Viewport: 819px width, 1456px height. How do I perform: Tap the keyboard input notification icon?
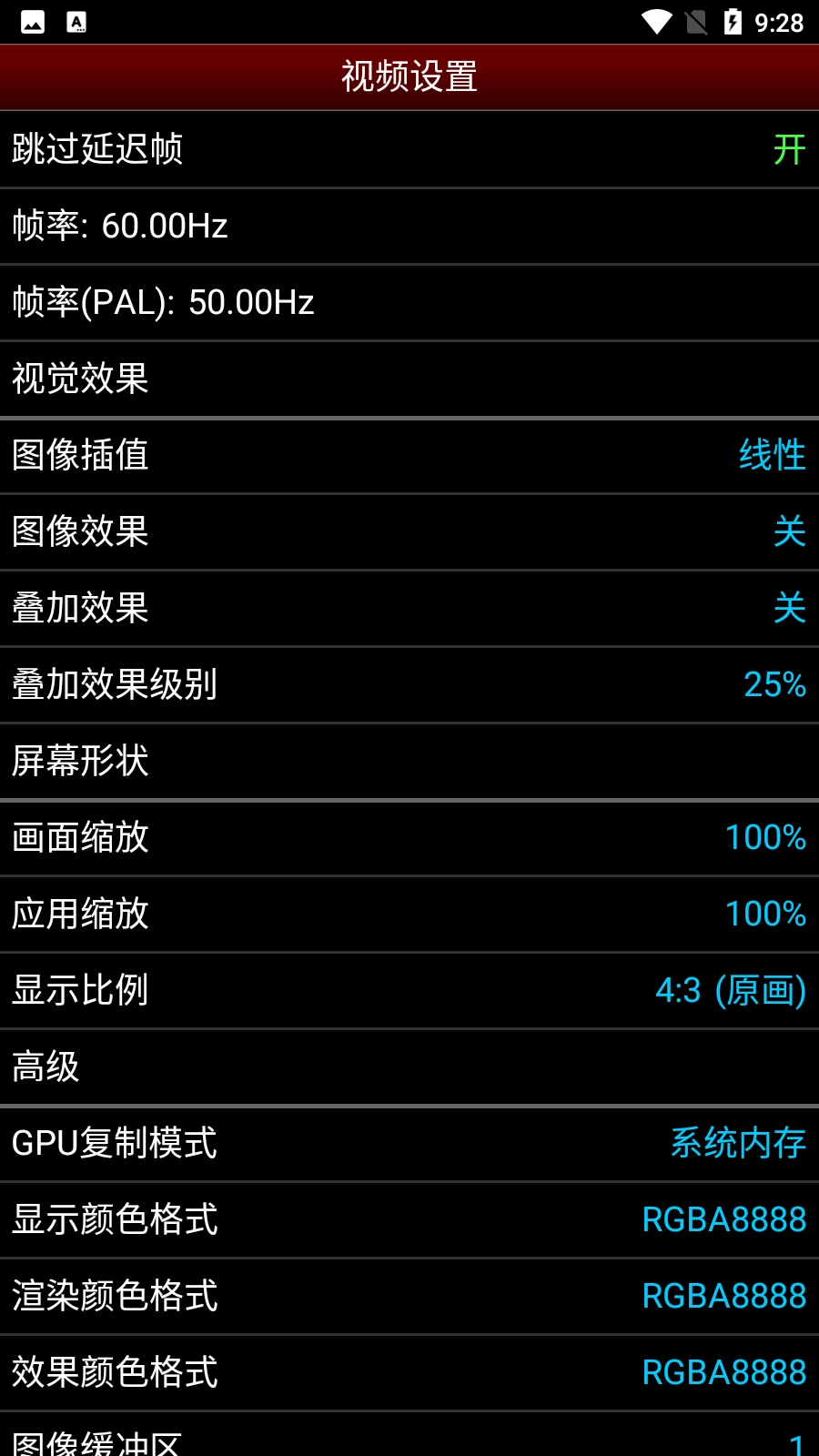click(x=77, y=20)
